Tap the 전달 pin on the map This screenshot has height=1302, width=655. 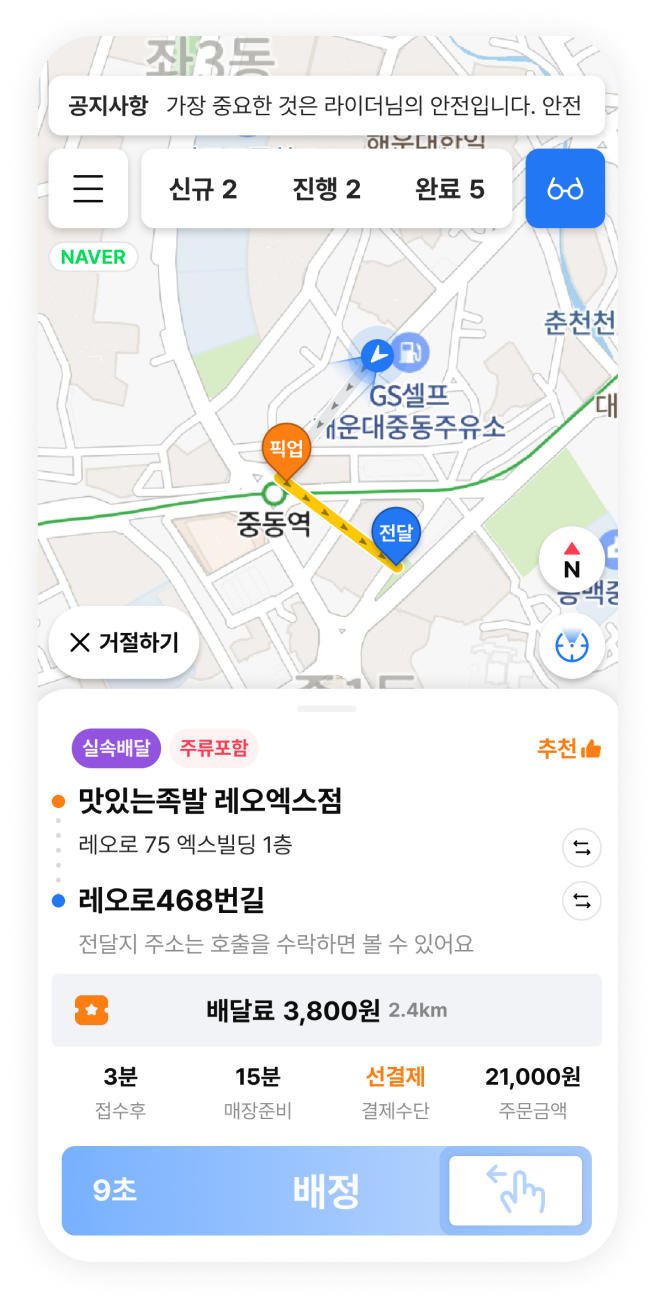click(x=396, y=534)
